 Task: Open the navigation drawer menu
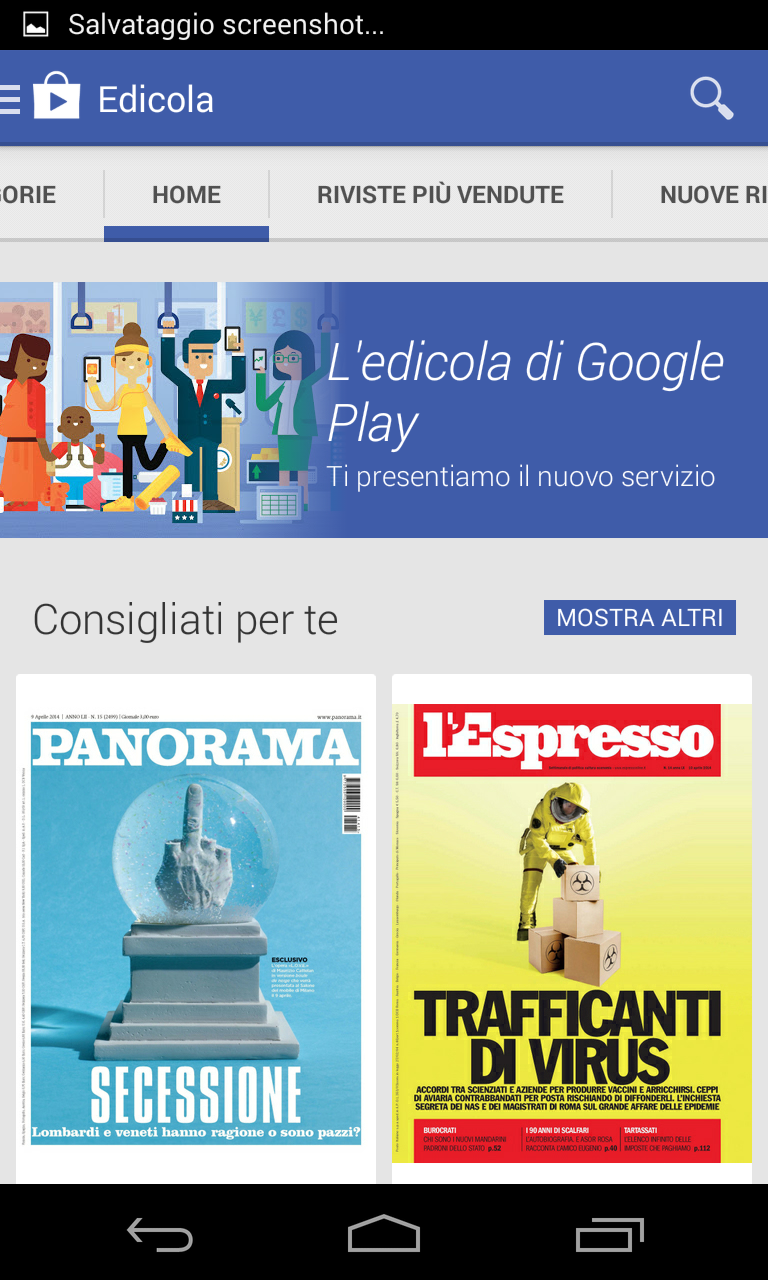pyautogui.click(x=12, y=99)
